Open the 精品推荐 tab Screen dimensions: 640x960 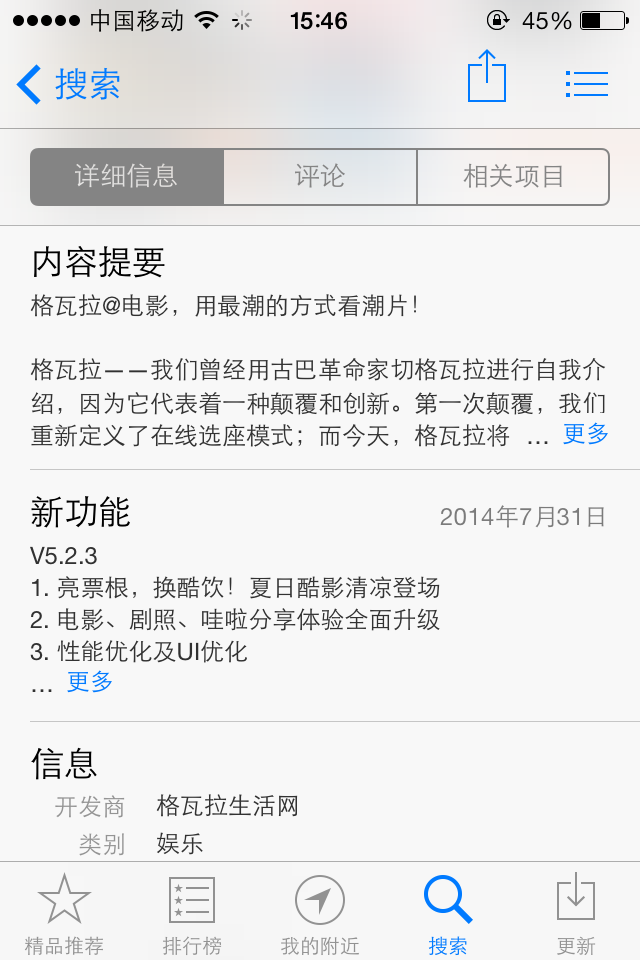(64, 914)
